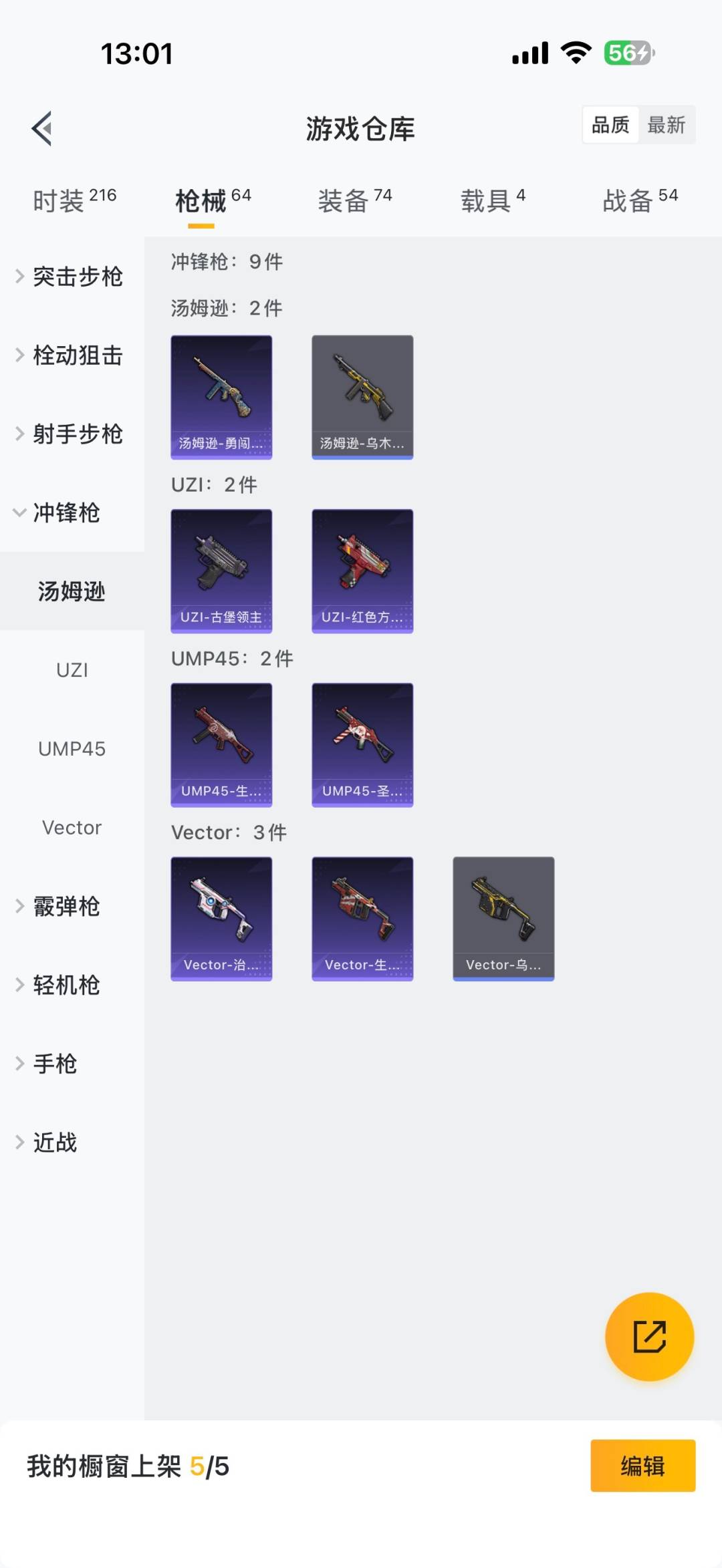The image size is (722, 1568).
Task: Expand the 轻机枪 category
Action: pyautogui.click(x=60, y=985)
